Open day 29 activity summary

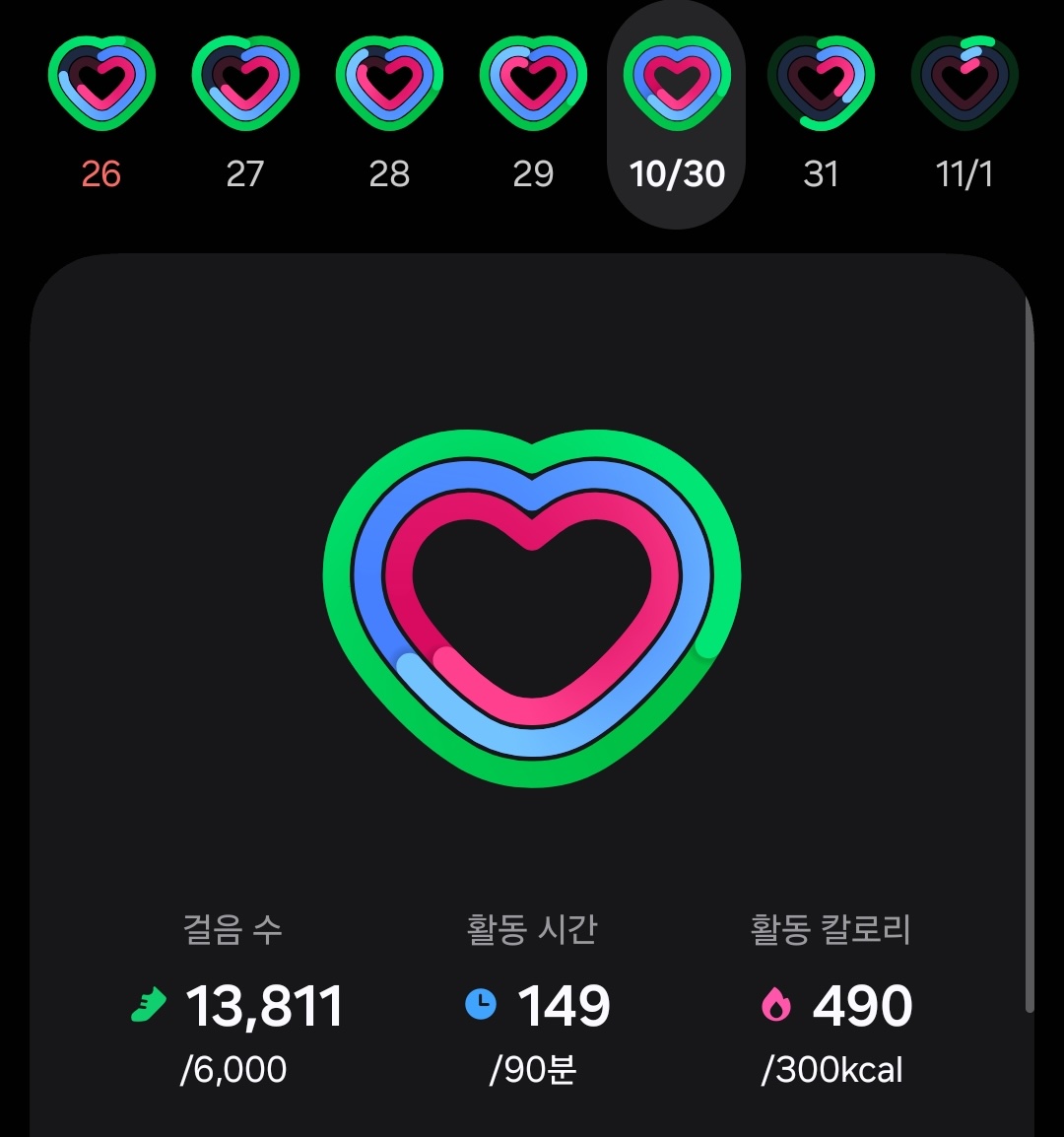[533, 85]
